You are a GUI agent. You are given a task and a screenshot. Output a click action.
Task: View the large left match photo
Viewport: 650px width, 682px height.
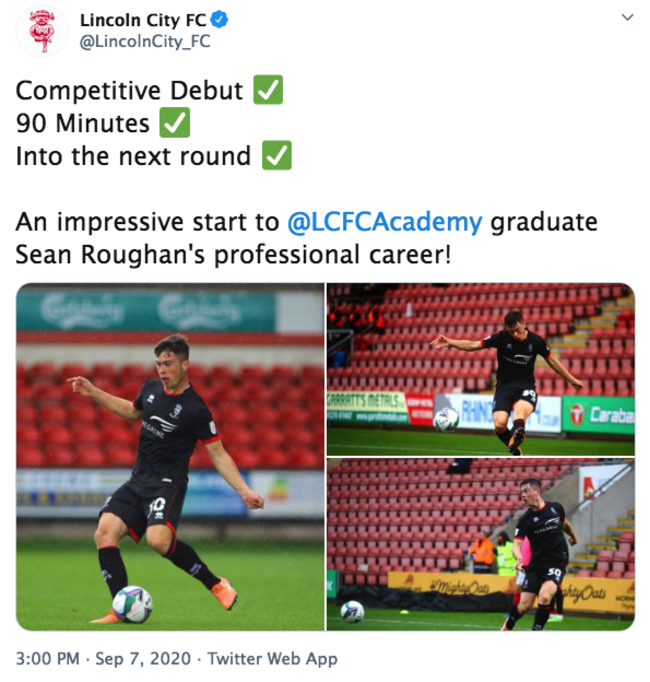(x=170, y=457)
